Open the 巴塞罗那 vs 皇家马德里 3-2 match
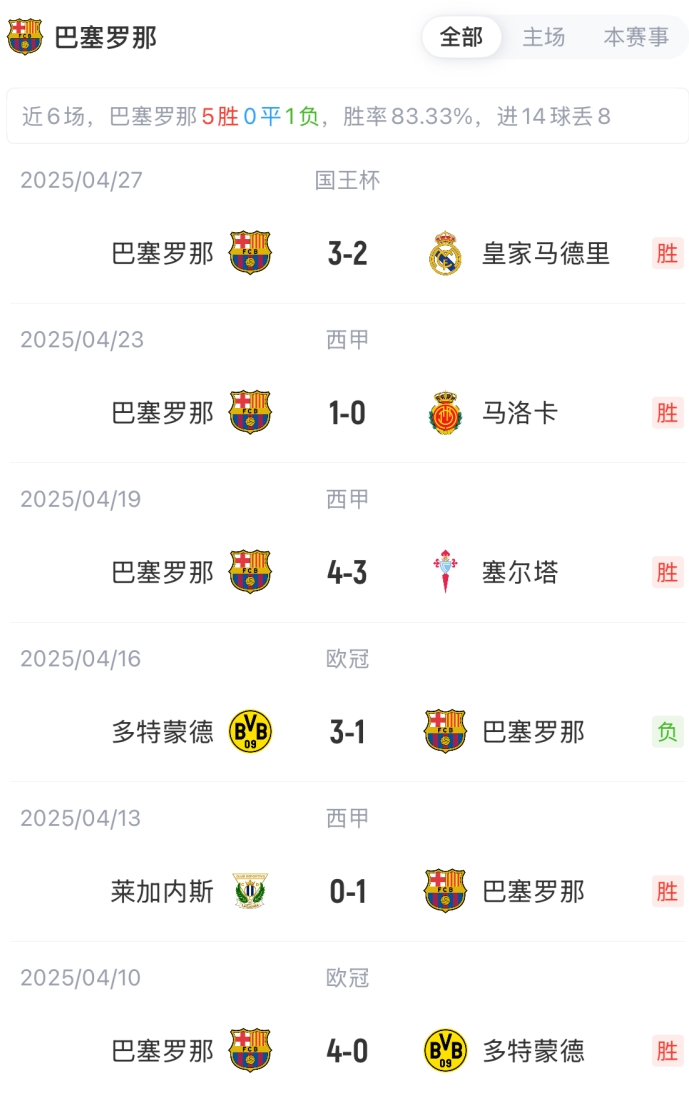Screen dimensions: 689x1095 coord(347,253)
